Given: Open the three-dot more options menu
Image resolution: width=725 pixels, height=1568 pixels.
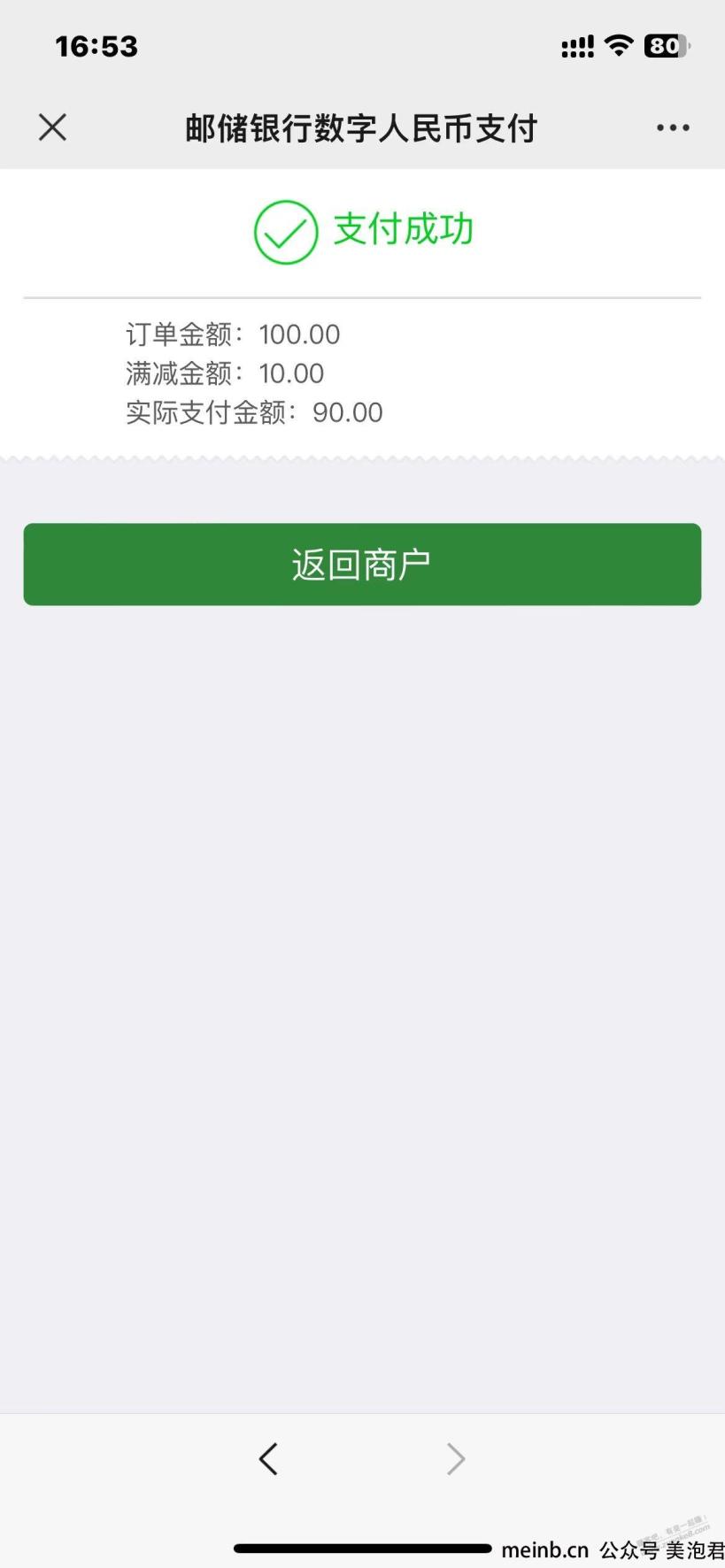Looking at the screenshot, I should (673, 128).
